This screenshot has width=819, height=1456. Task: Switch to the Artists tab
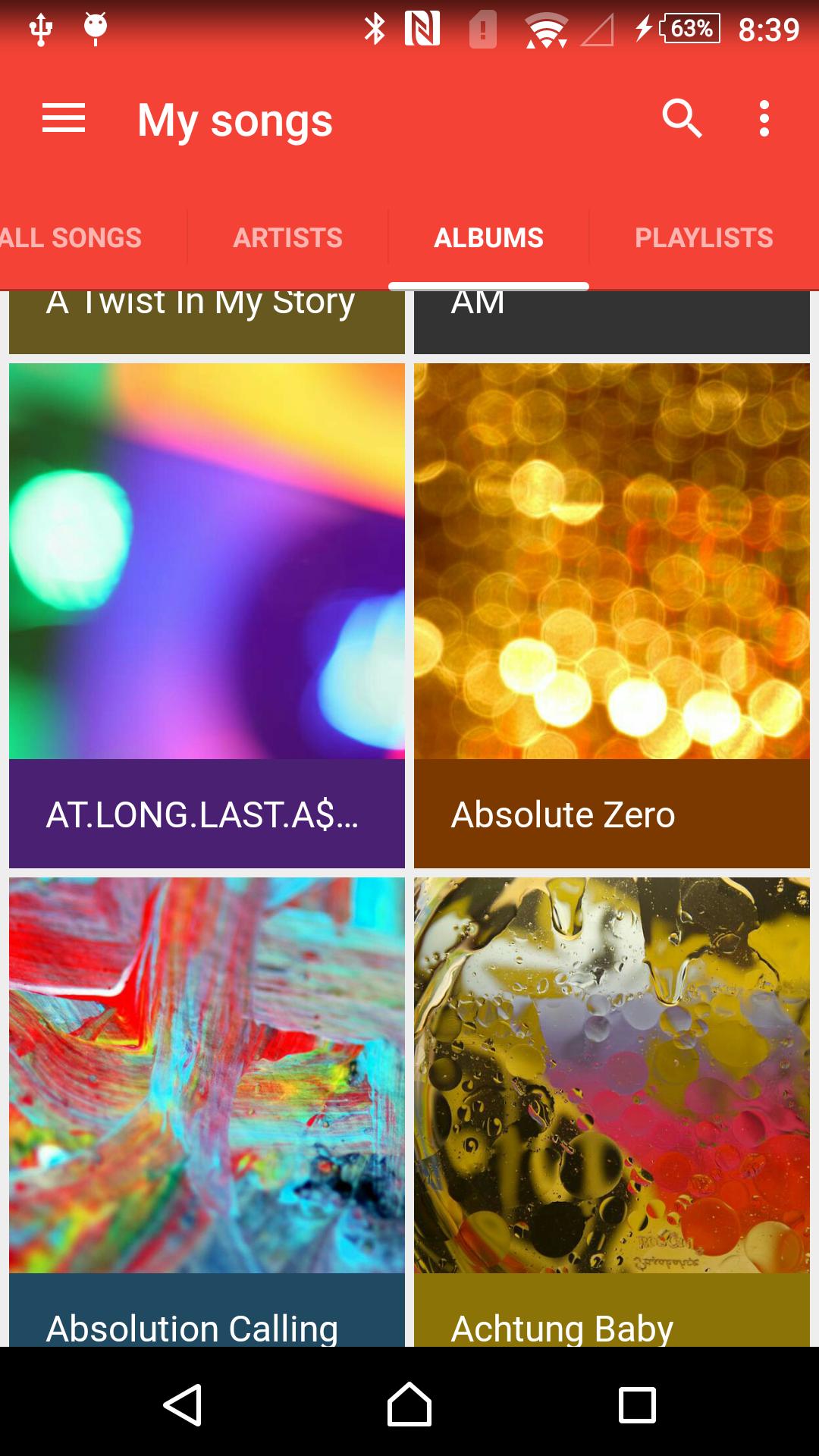[x=287, y=238]
